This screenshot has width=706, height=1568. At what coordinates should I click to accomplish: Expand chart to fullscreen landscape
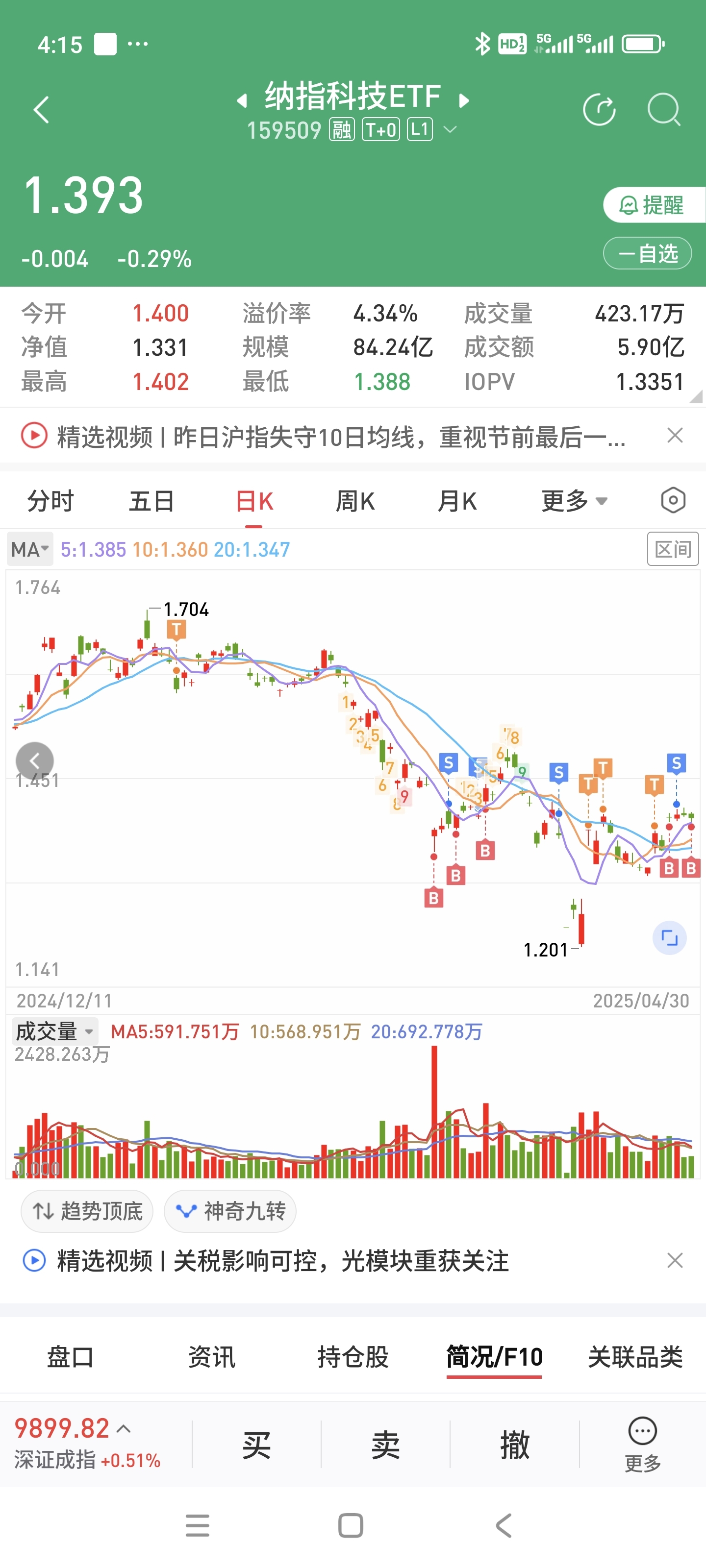(669, 938)
